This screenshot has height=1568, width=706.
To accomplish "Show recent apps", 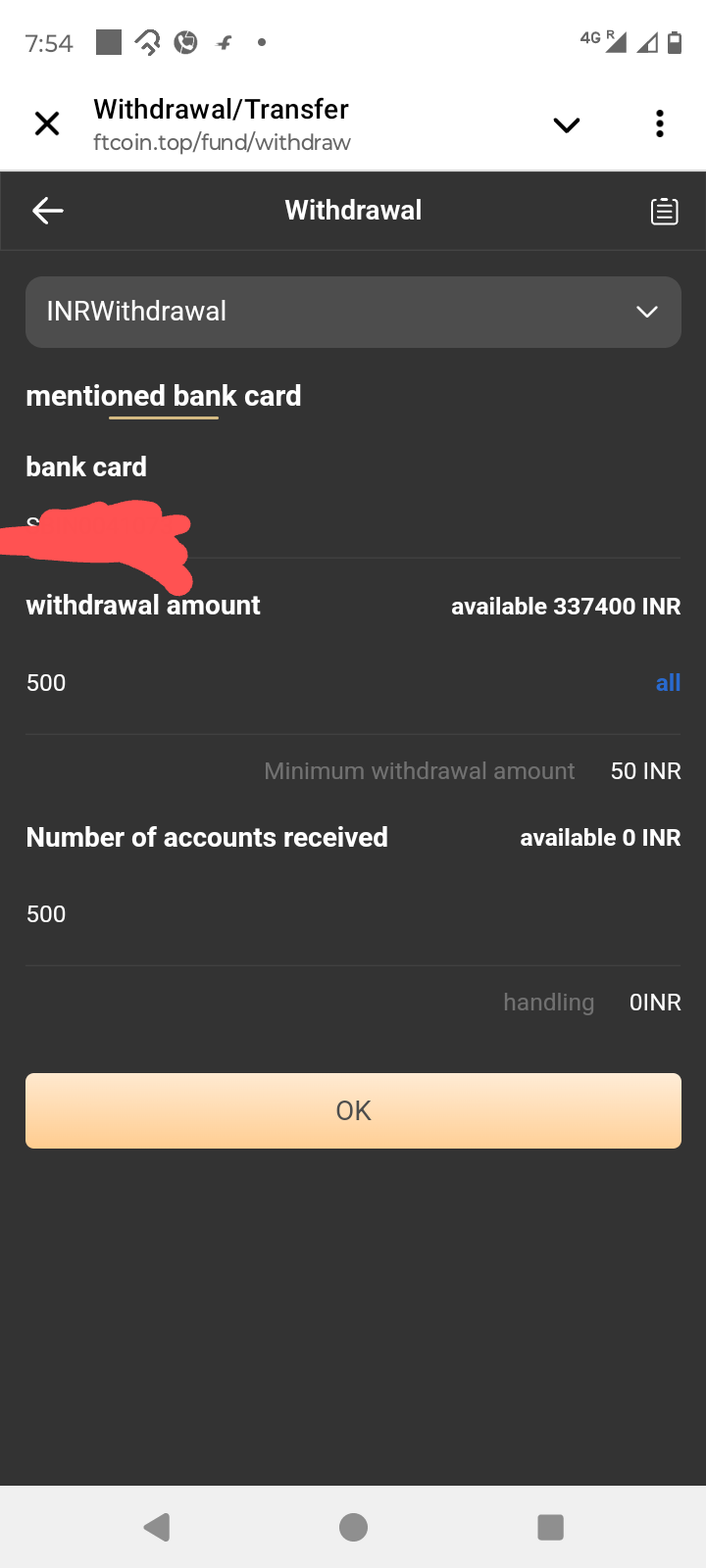I will (x=550, y=1527).
